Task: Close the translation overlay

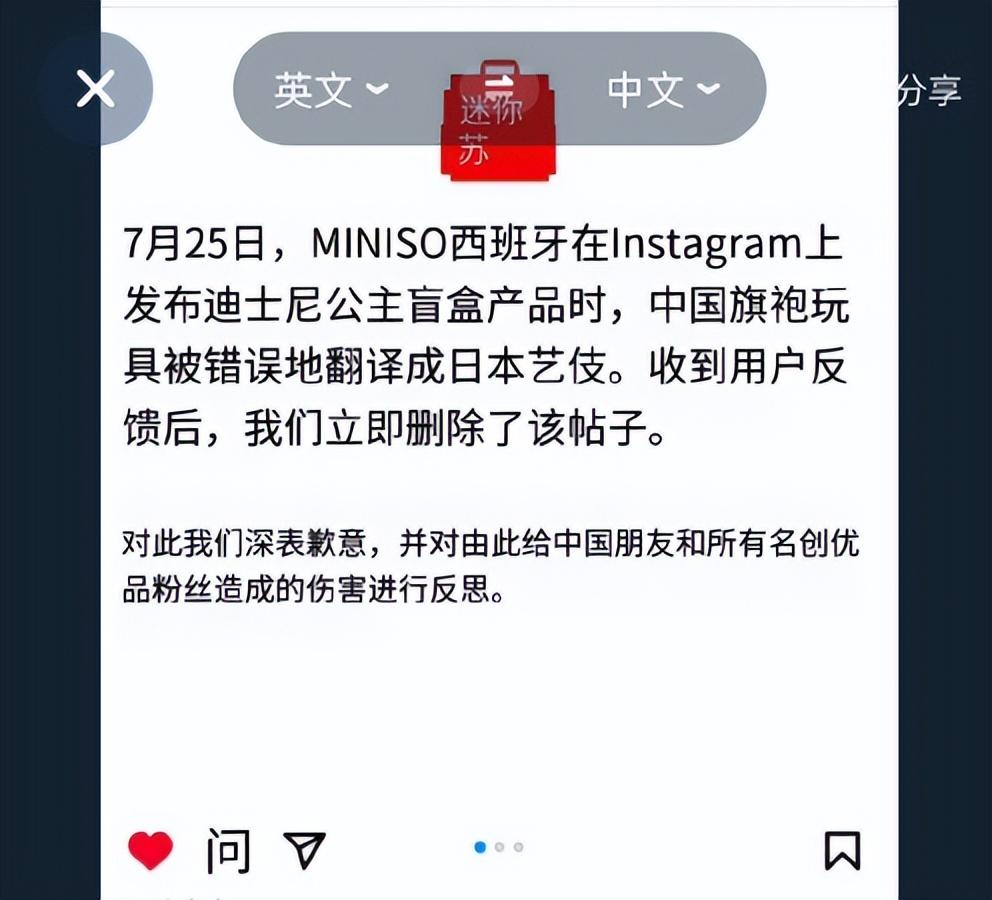Action: point(96,89)
